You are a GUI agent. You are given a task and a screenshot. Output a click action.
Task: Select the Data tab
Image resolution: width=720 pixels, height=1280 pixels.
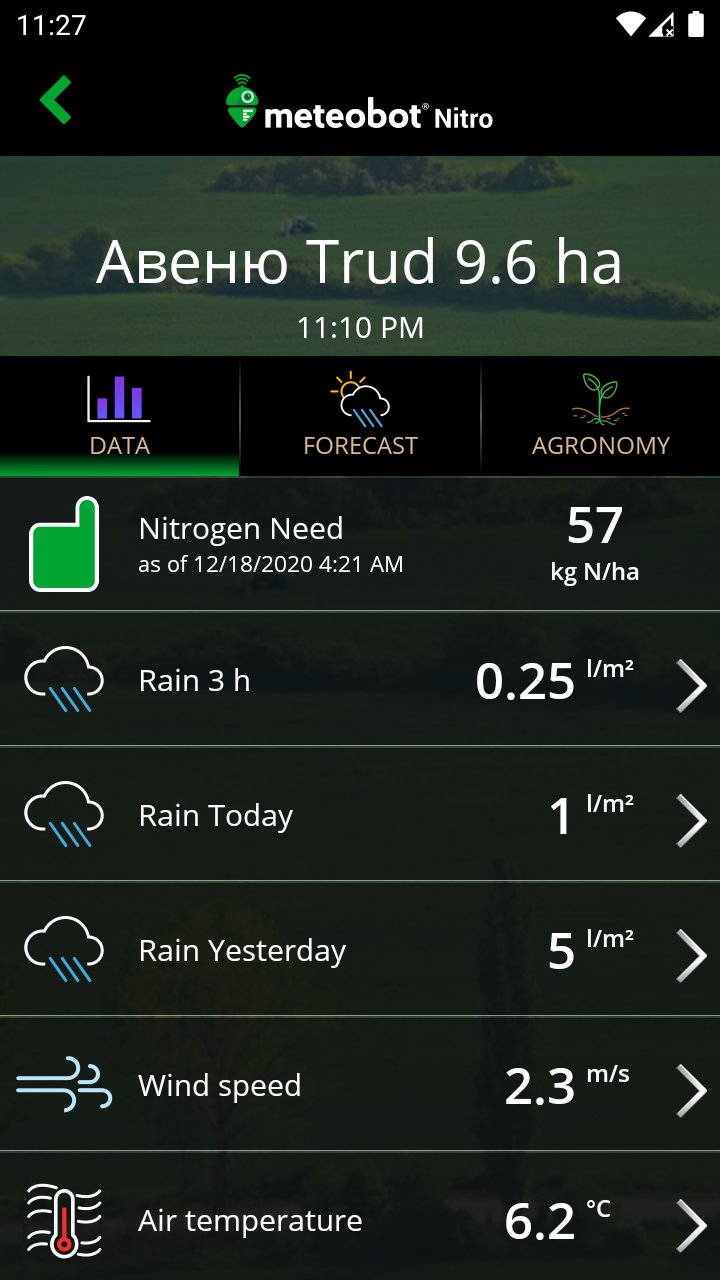119,417
